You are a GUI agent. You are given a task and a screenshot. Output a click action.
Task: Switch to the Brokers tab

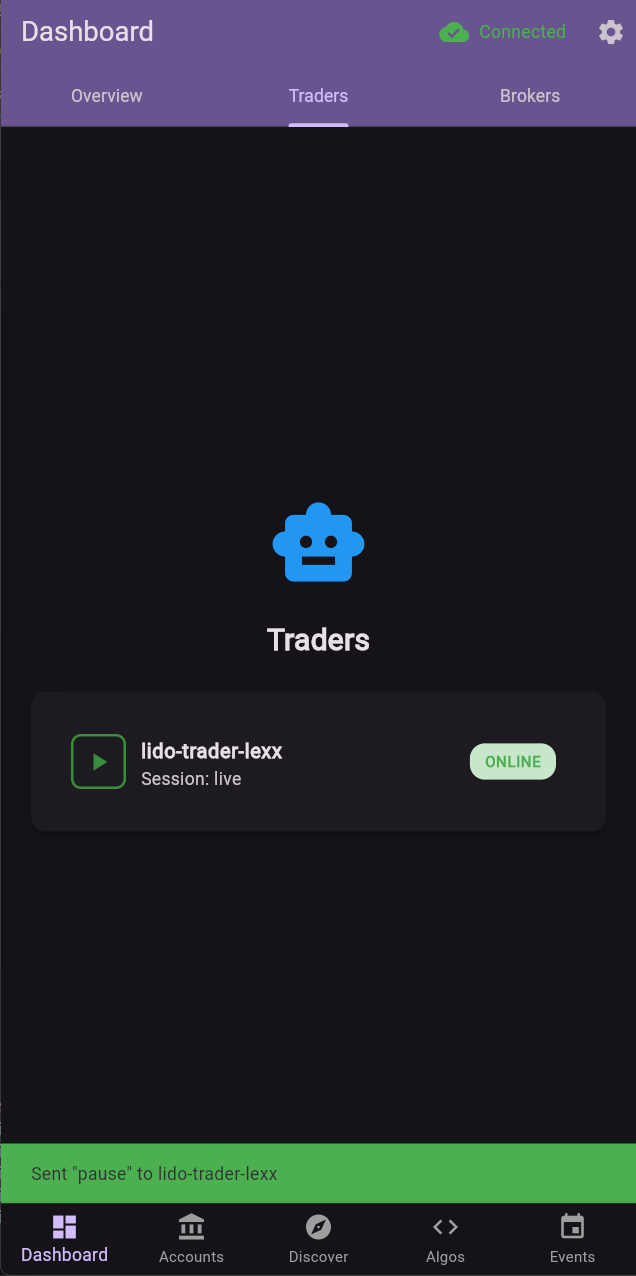pos(529,96)
